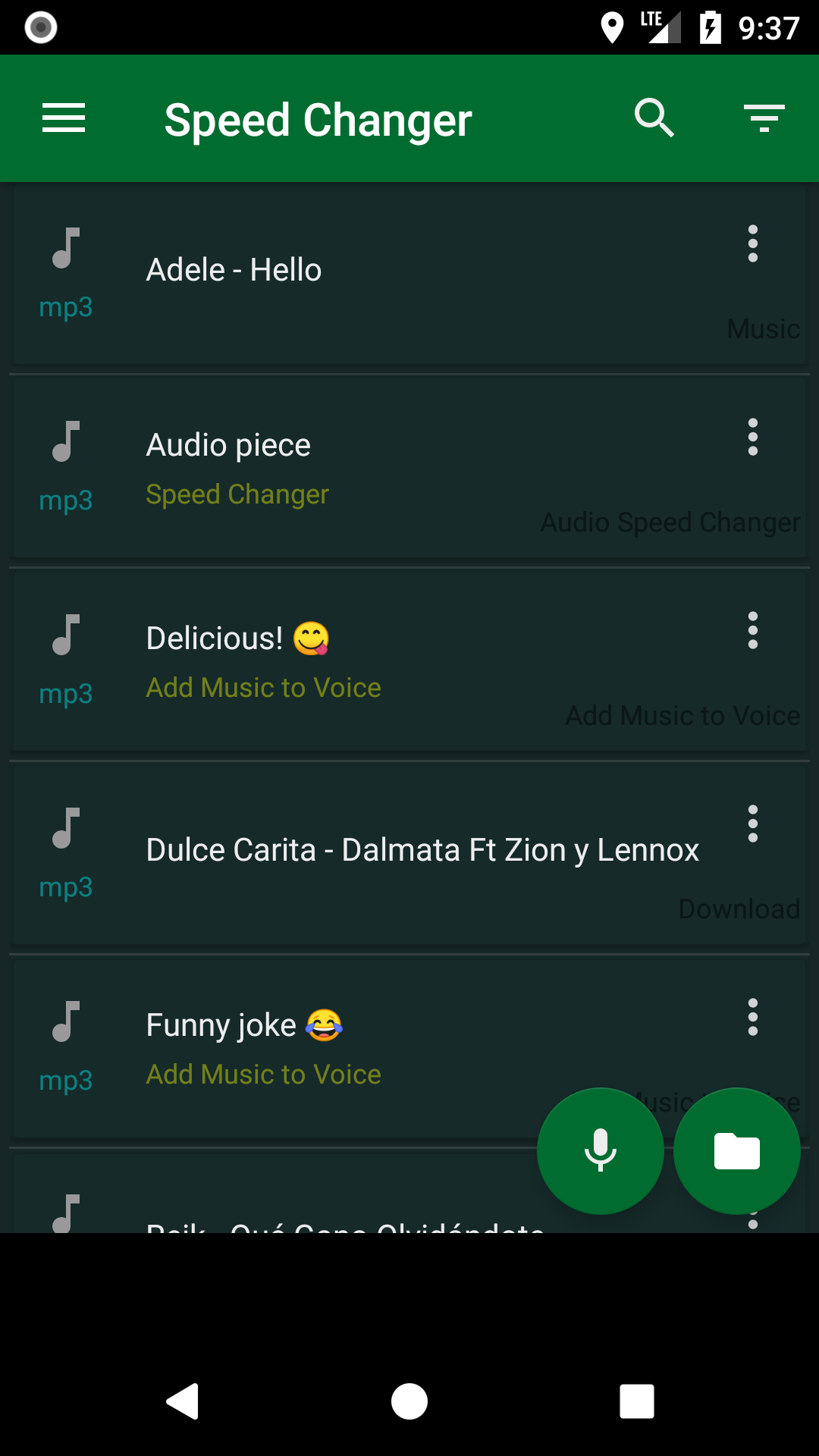Select the Speed Changer tag on Audio piece

pos(237,494)
